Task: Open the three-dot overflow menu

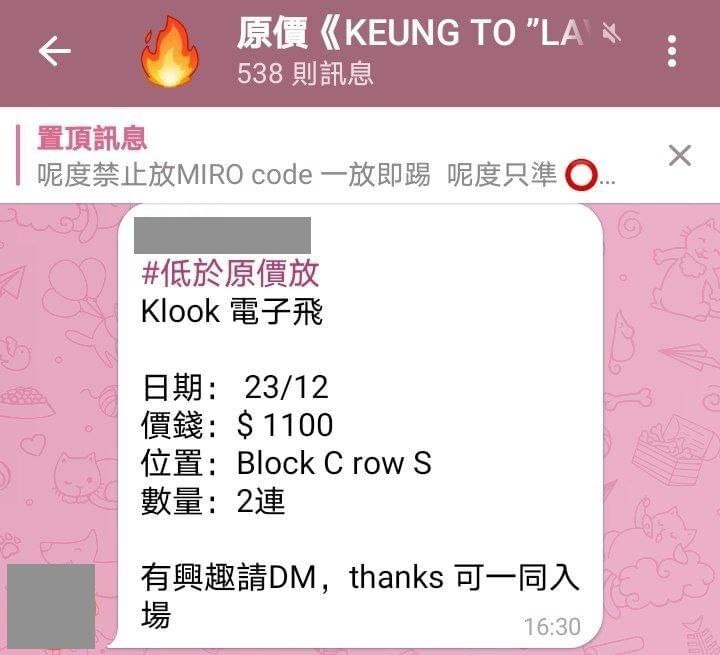Action: click(673, 51)
